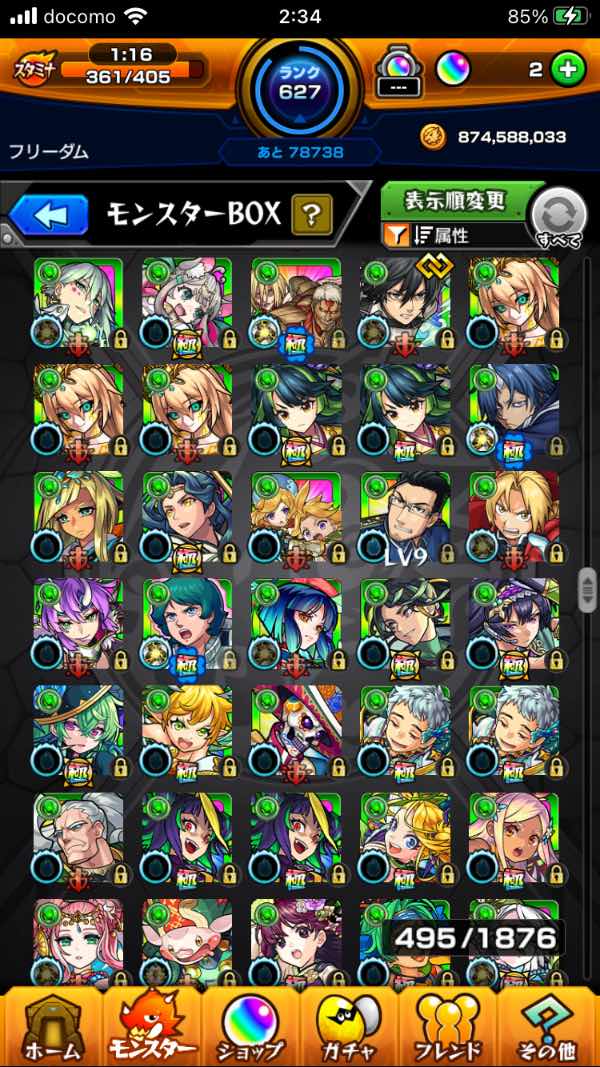Tap the すべて refresh filter button
Viewport: 600px width, 1067px height.
(x=559, y=216)
